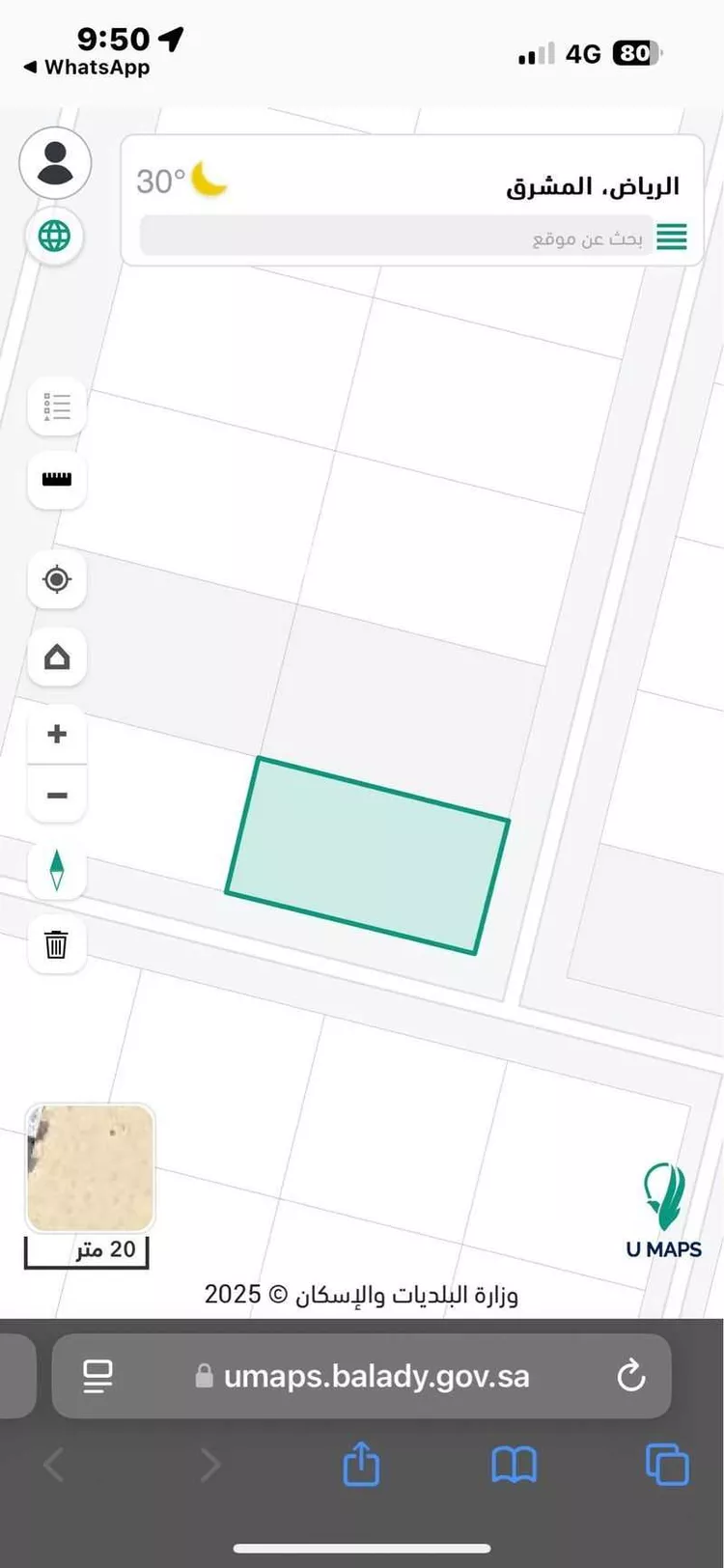Viewport: 724px width, 1568px height.
Task: Tap the location search field
Action: click(396, 237)
